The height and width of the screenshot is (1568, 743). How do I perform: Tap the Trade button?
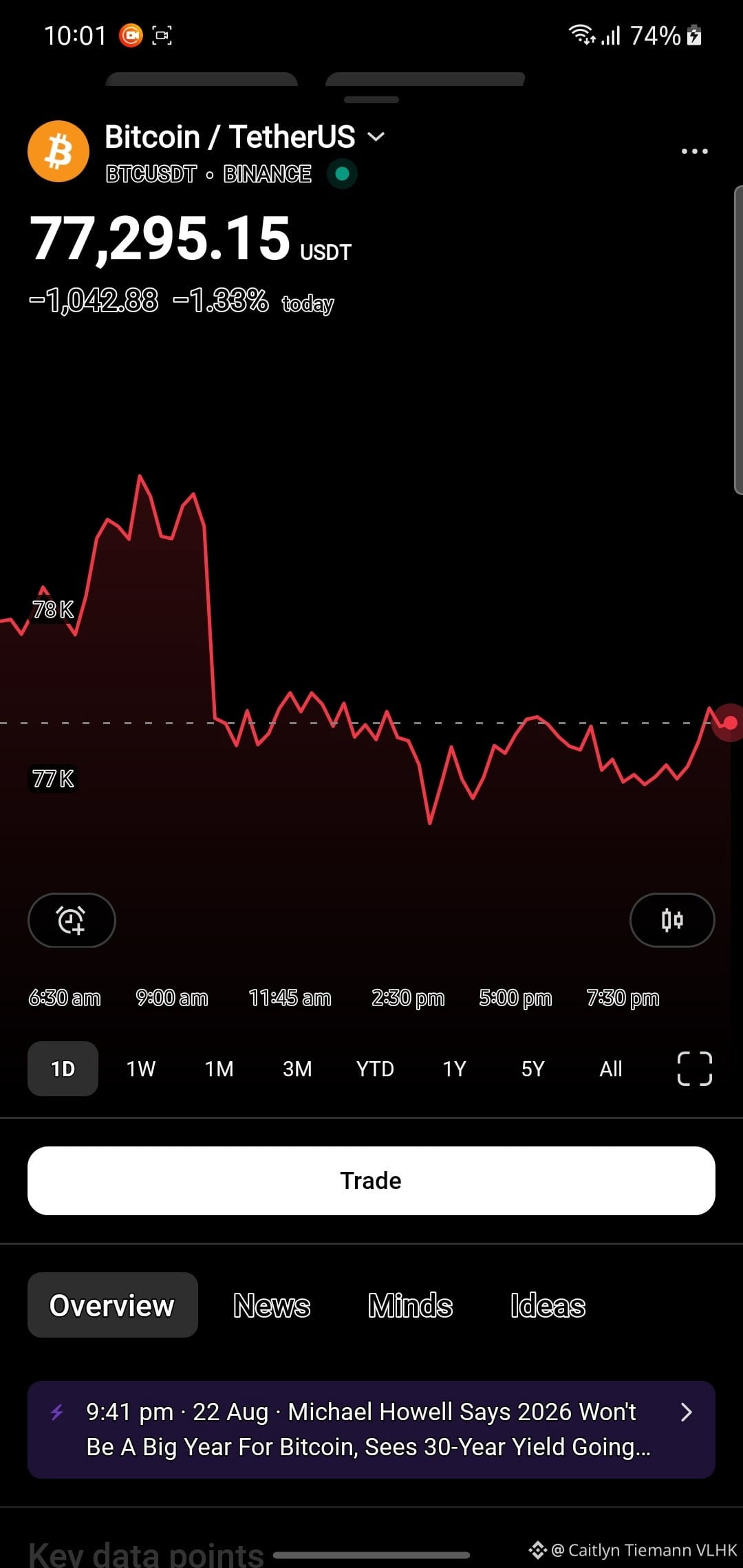[371, 1181]
